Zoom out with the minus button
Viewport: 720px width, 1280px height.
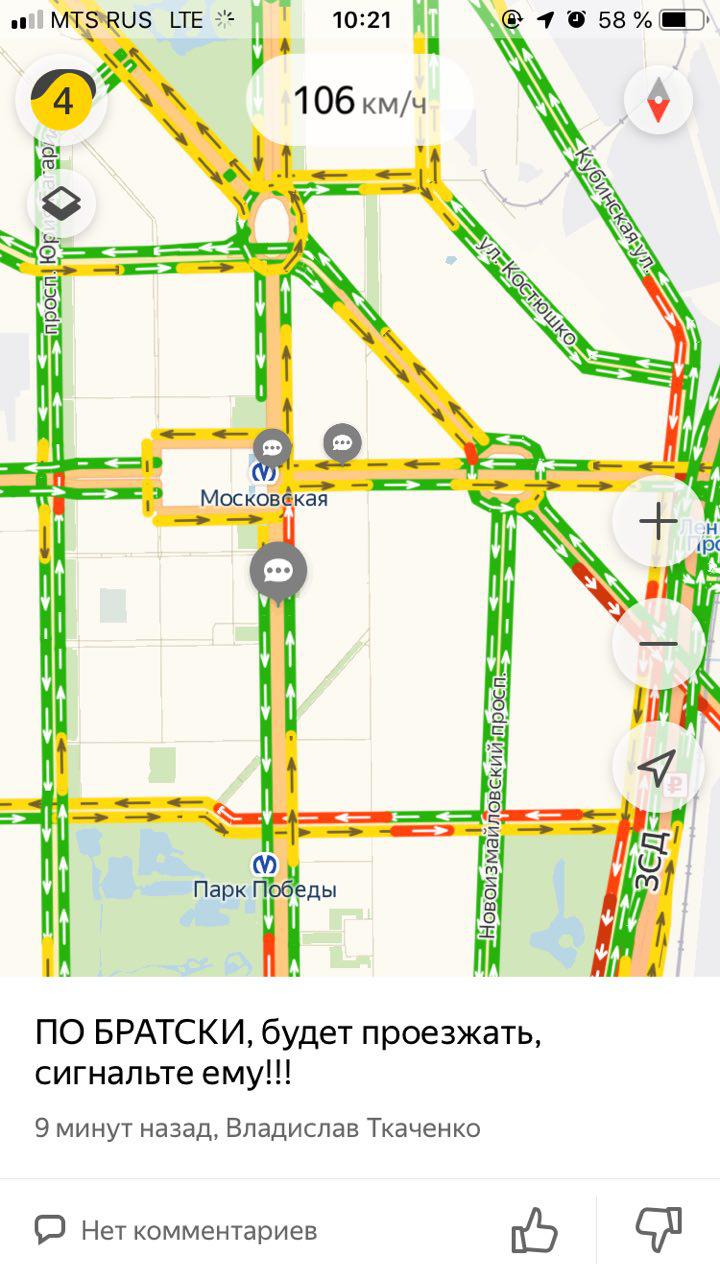[x=658, y=645]
